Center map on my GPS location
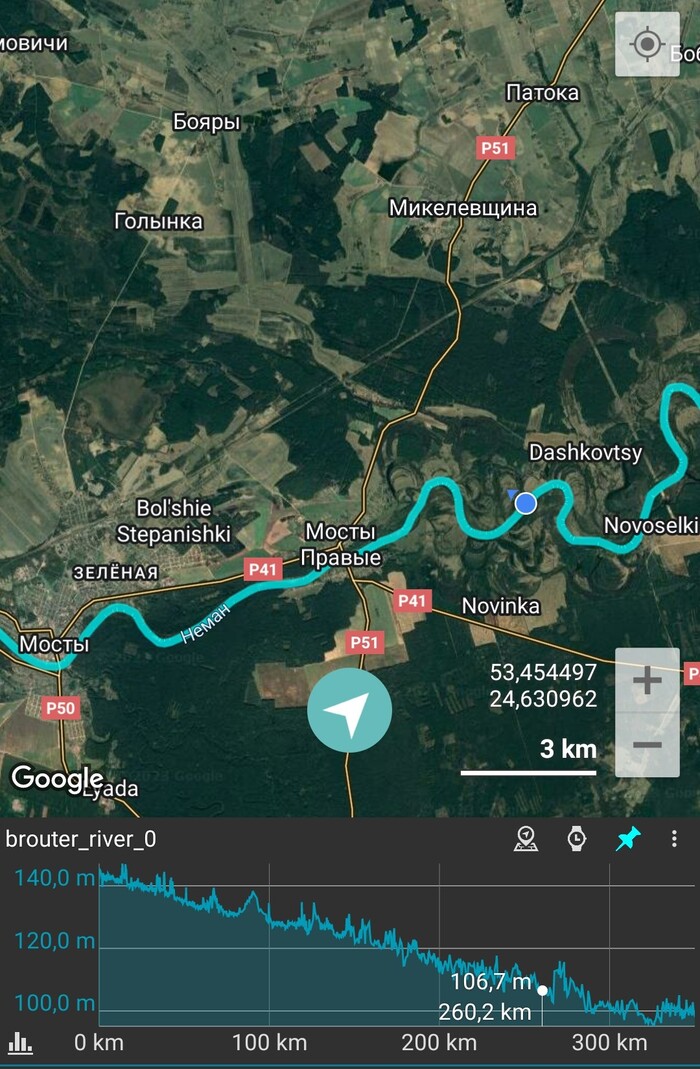700x1069 pixels. pos(647,44)
